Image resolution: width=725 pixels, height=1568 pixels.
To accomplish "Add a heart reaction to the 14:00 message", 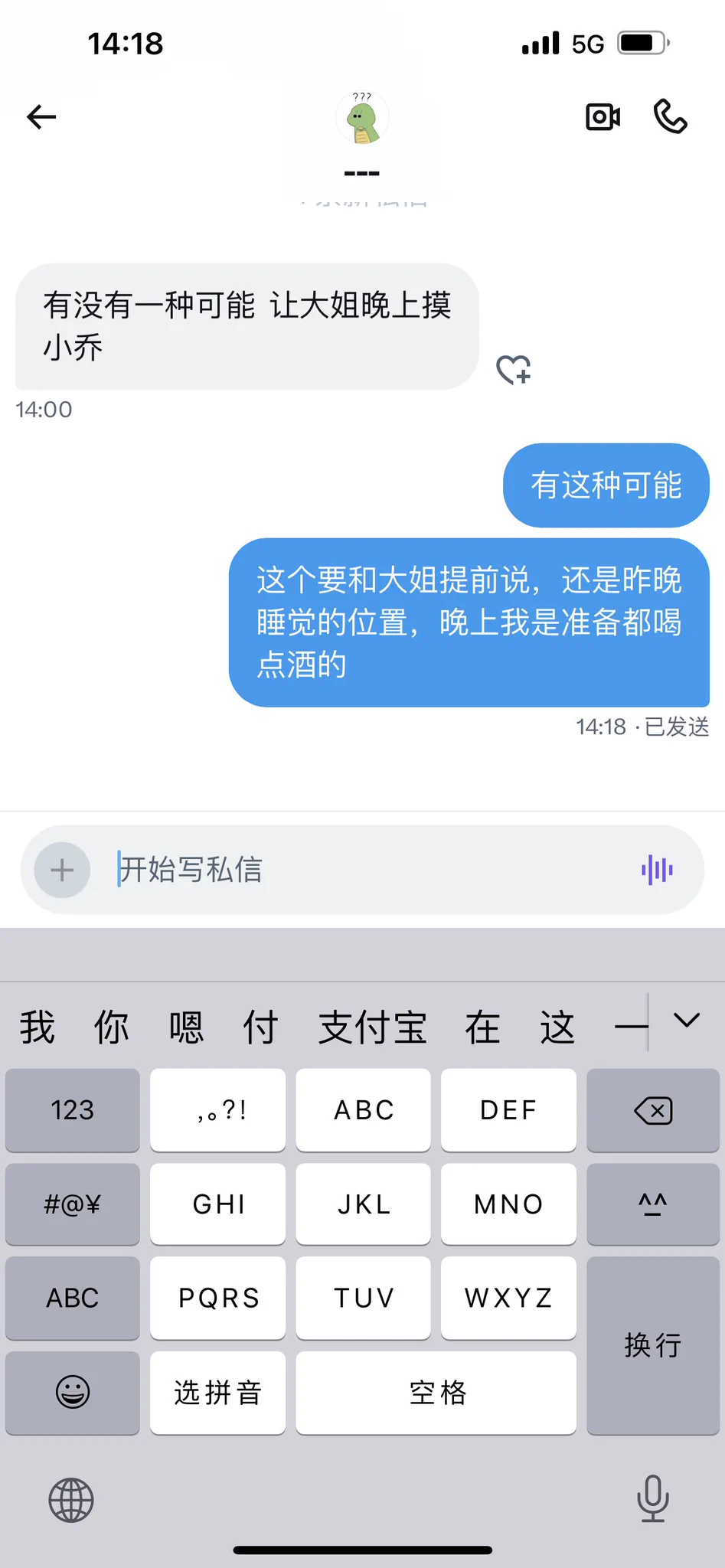I will click(x=514, y=370).
